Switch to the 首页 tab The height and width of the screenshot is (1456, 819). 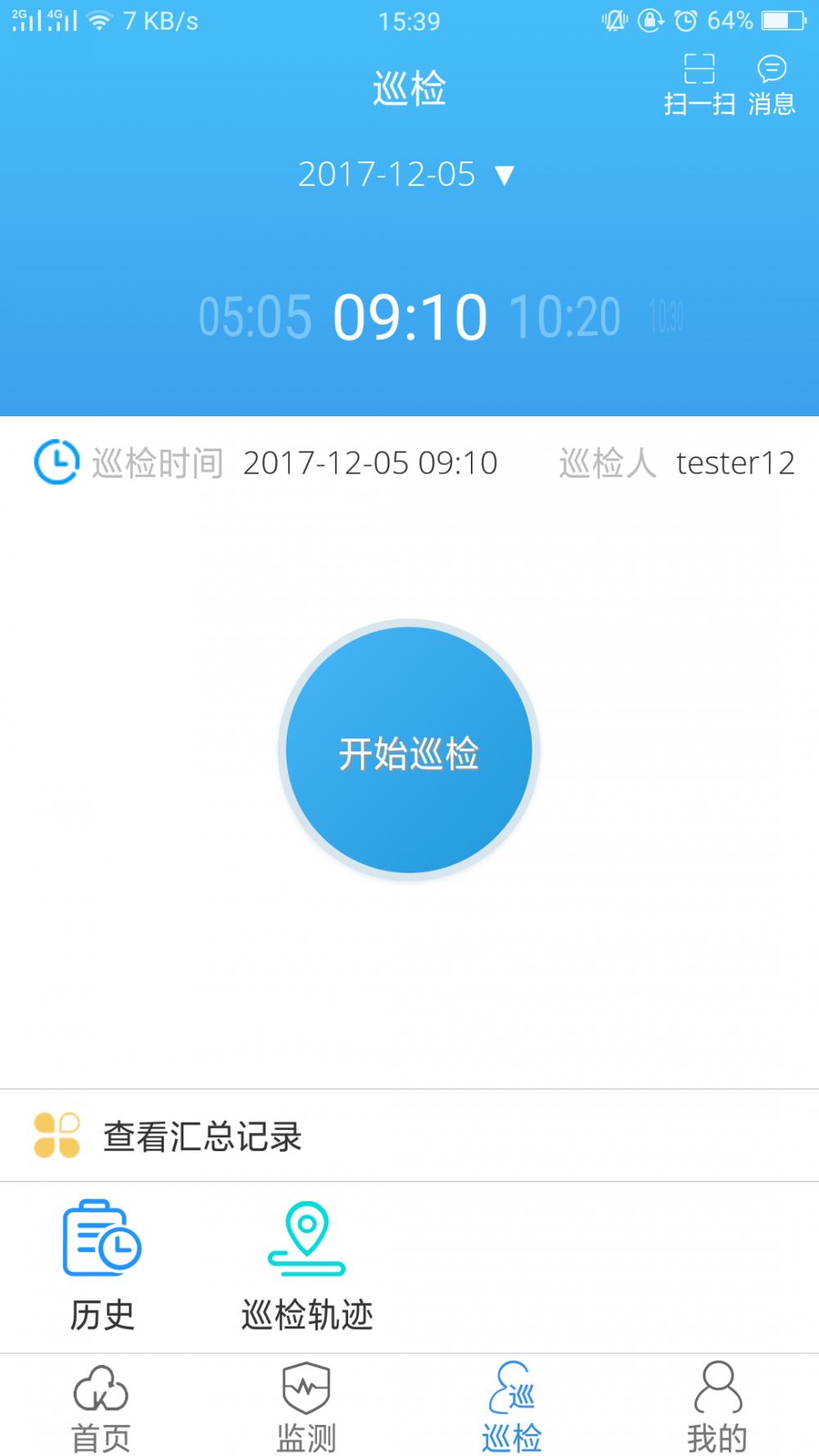coord(102,1407)
